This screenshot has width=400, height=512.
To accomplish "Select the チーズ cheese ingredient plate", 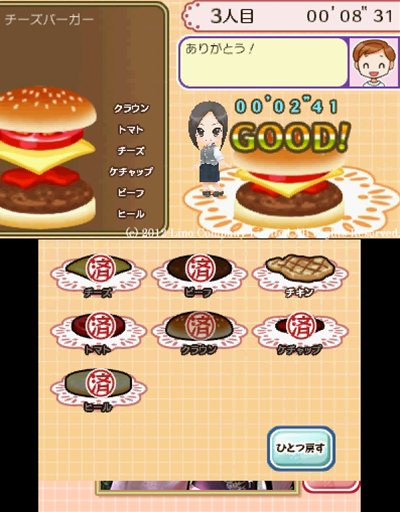I will point(98,275).
